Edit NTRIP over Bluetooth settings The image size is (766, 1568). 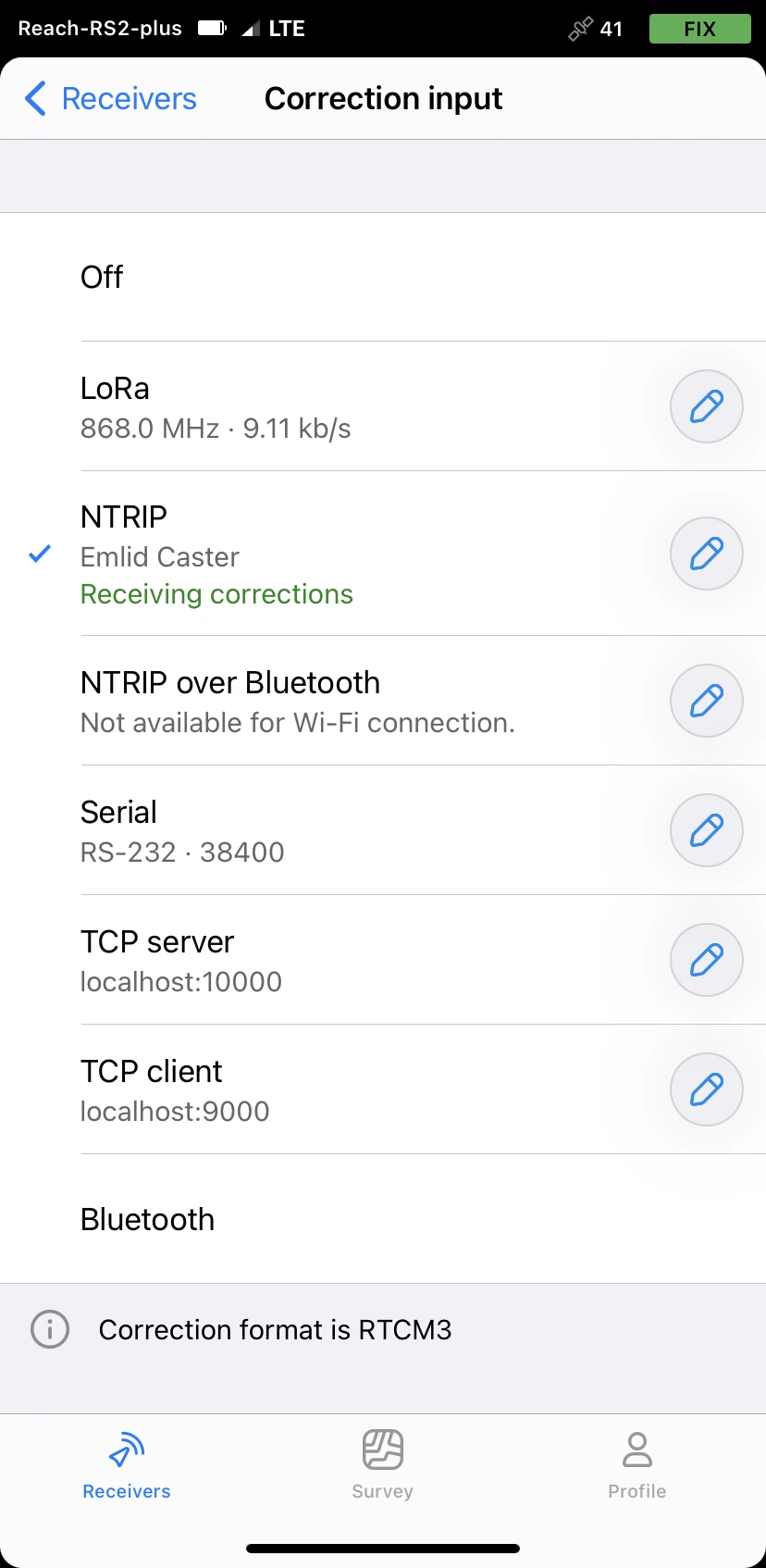[706, 701]
